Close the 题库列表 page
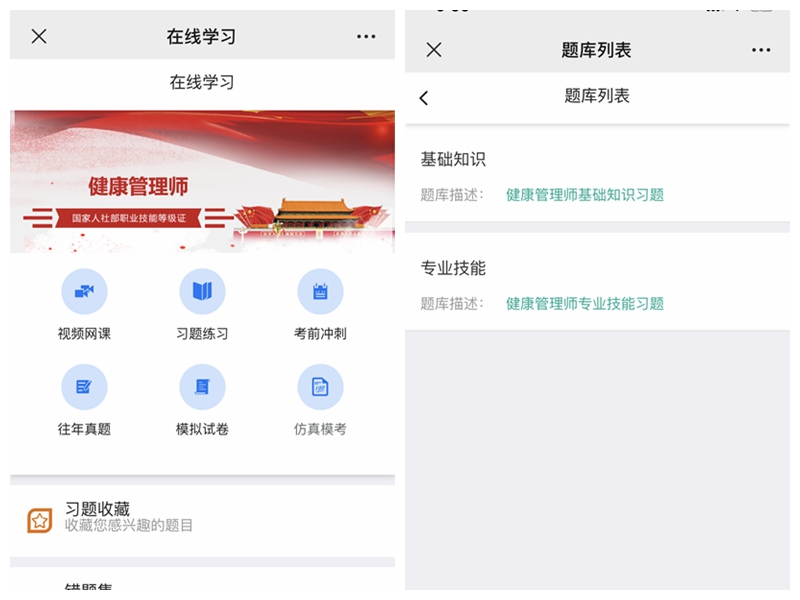The height and width of the screenshot is (600, 800). [433, 50]
